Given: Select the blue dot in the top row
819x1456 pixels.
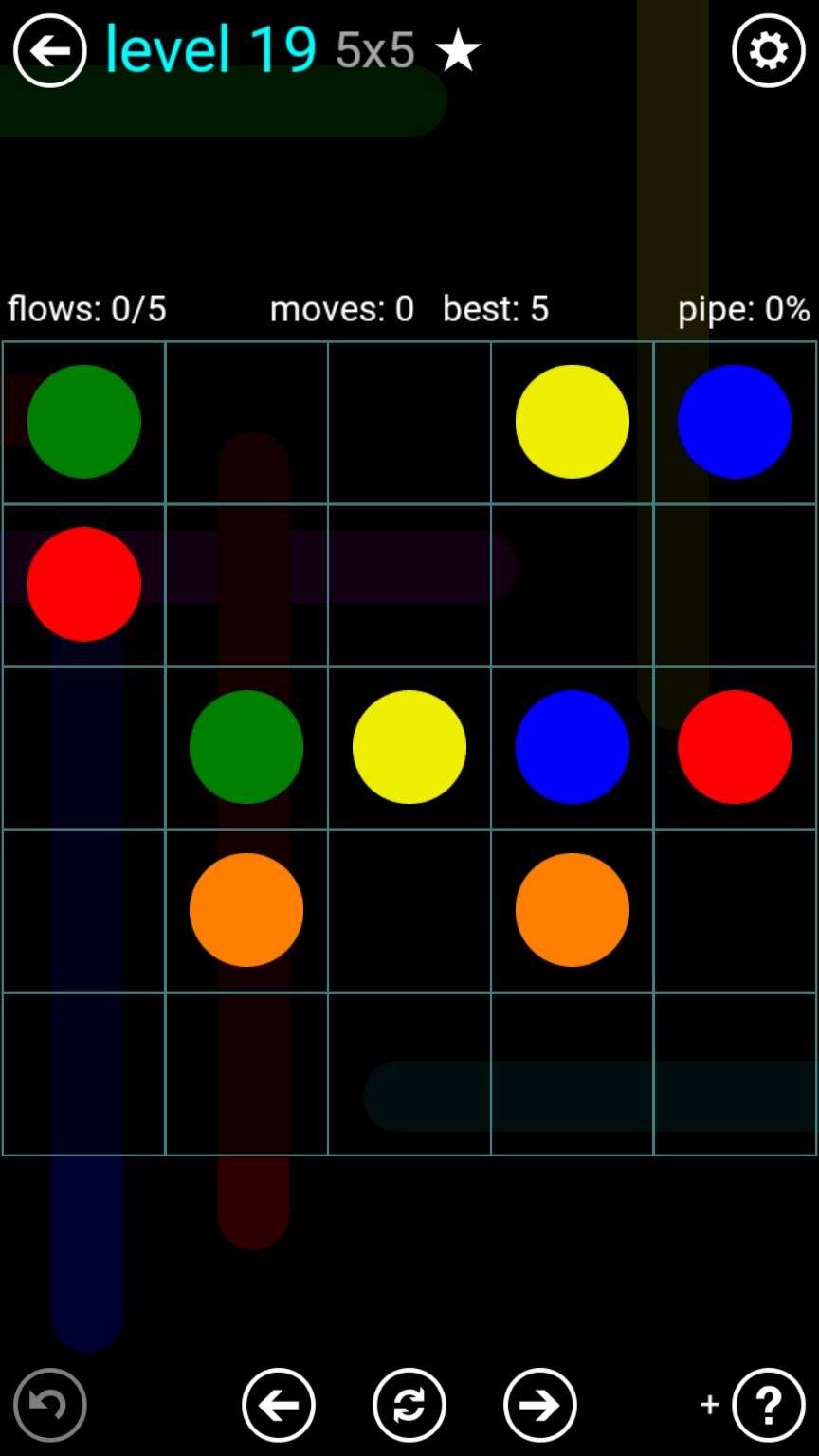Looking at the screenshot, I should 735,422.
